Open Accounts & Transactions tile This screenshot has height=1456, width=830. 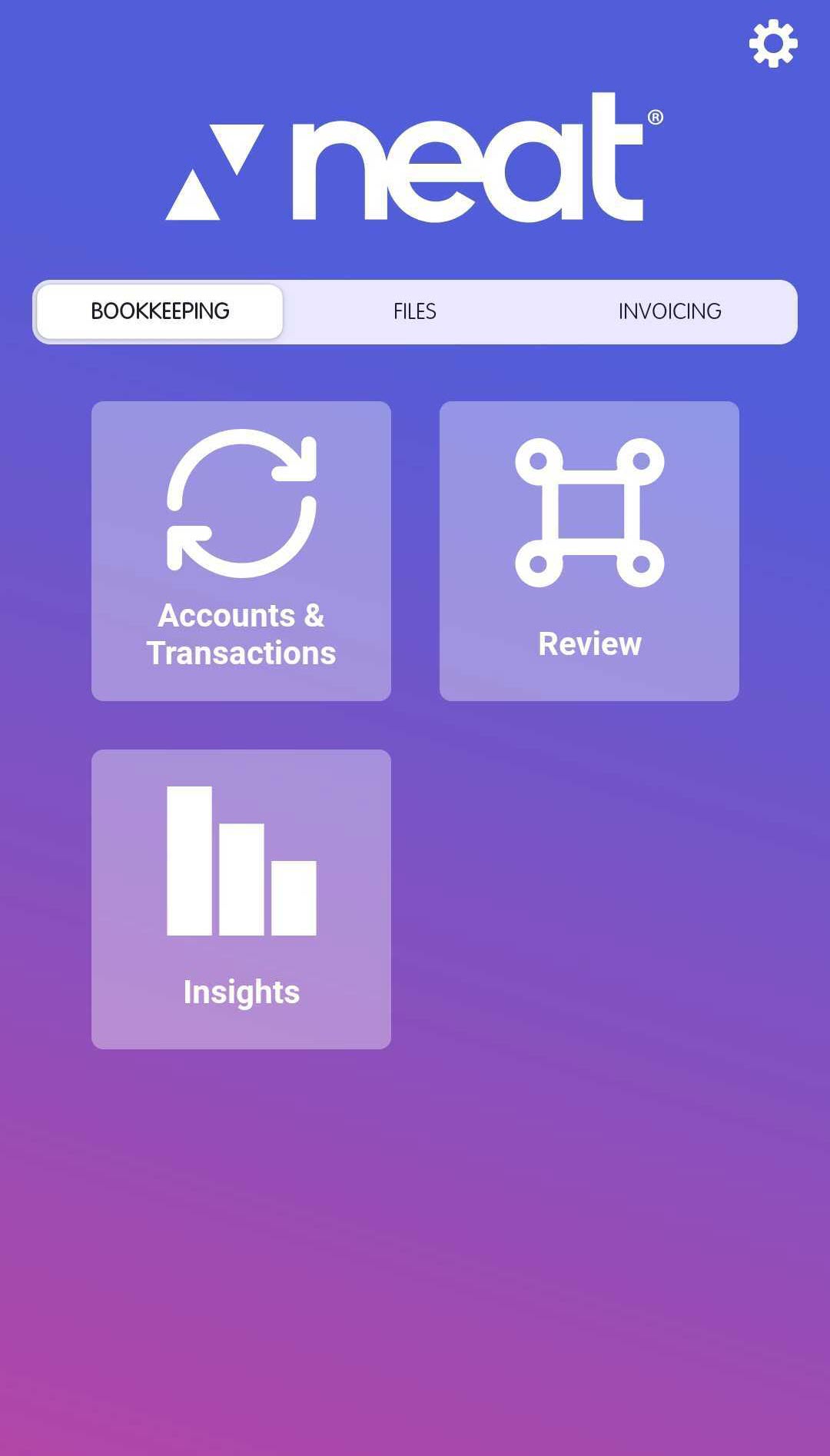[x=241, y=551]
